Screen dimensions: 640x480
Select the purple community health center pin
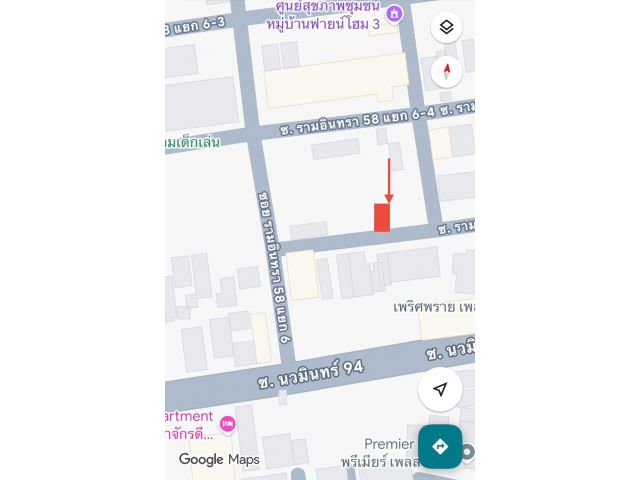coord(394,13)
